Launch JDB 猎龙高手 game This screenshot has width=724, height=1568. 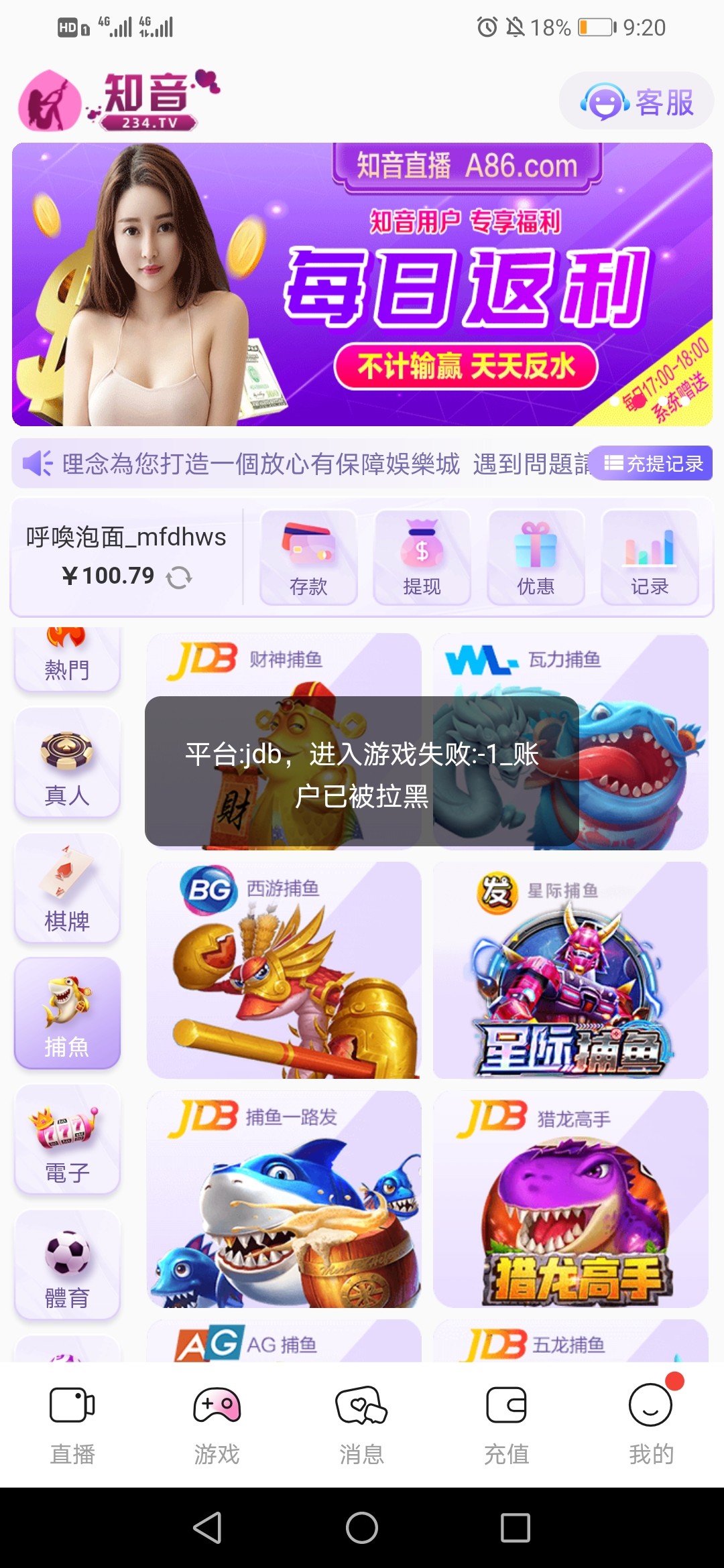[570, 1199]
